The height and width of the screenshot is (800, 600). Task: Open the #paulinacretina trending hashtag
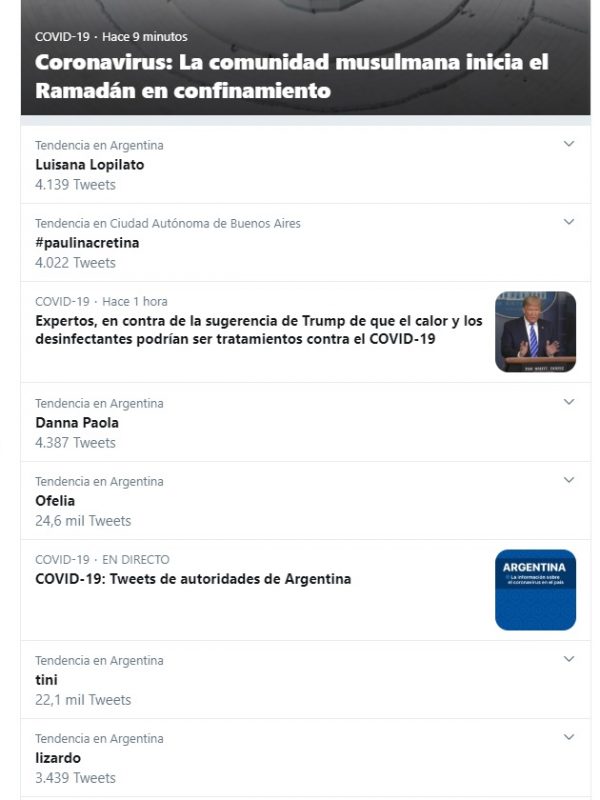pos(87,242)
